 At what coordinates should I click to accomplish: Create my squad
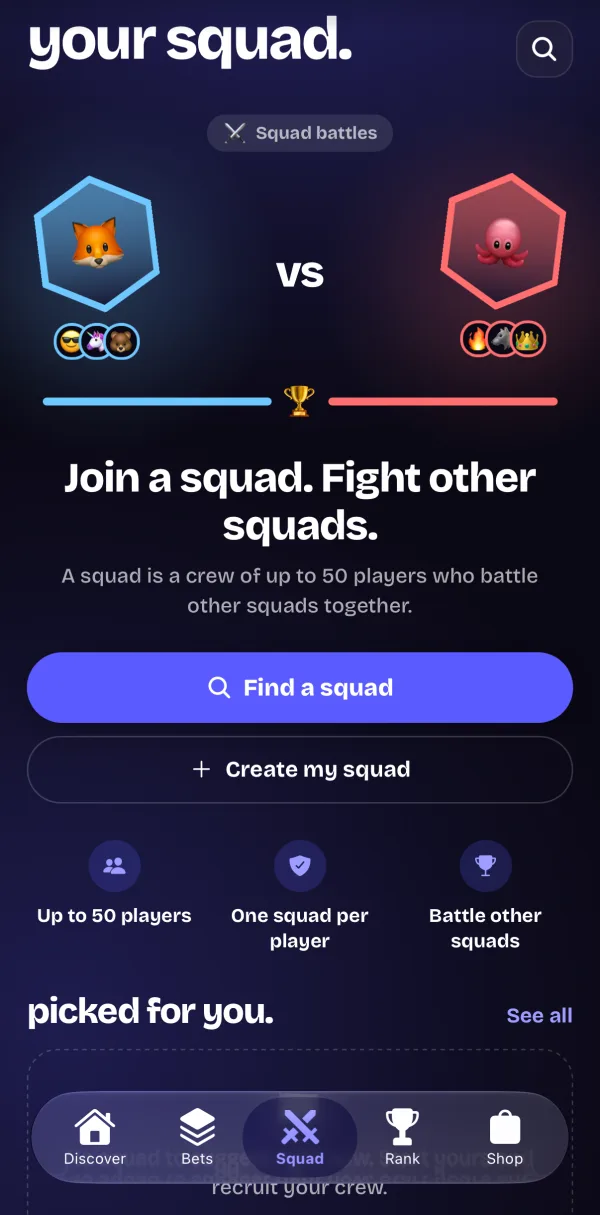coord(300,770)
